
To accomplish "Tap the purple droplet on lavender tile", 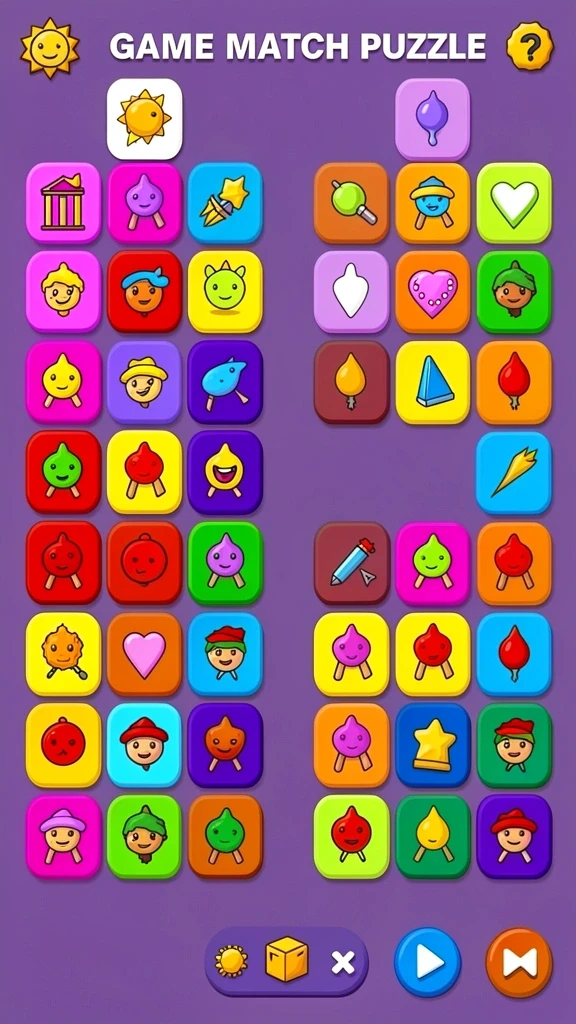I will click(432, 119).
